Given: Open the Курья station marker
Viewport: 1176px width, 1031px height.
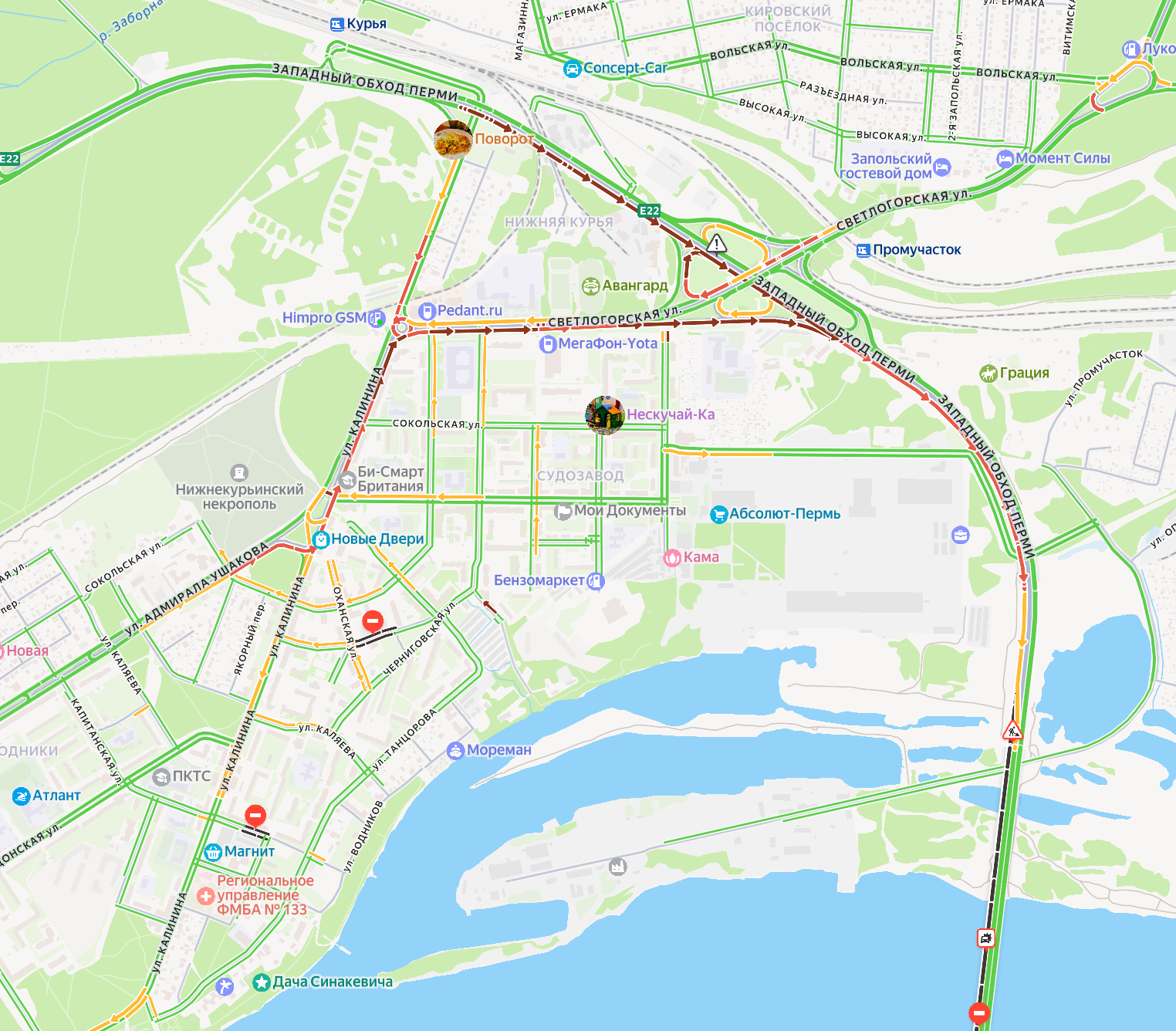Looking at the screenshot, I should click(337, 24).
